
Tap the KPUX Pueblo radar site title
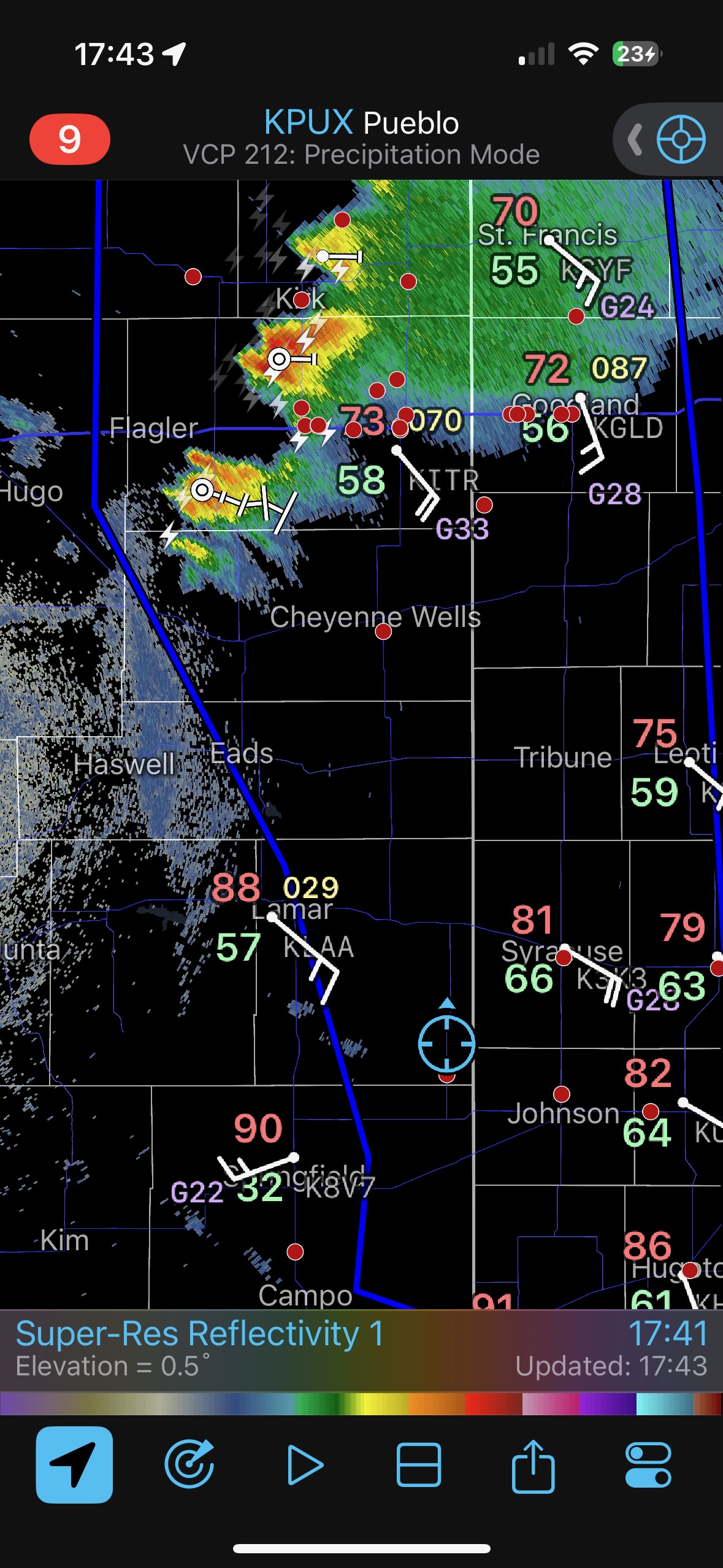point(361,123)
